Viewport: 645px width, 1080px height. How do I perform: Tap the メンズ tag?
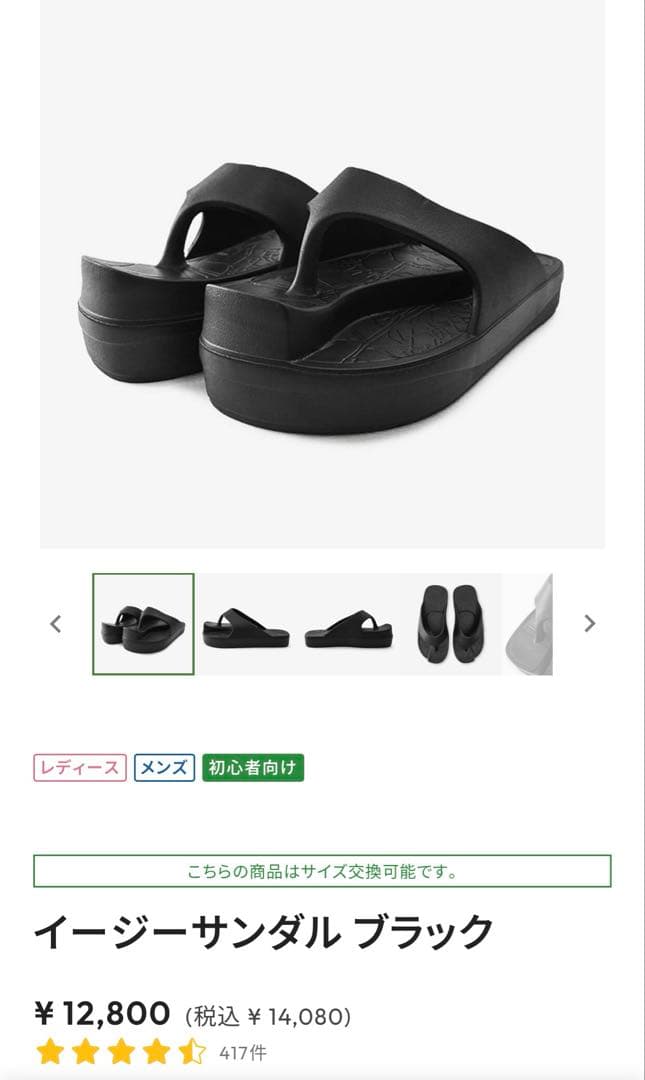tap(164, 768)
